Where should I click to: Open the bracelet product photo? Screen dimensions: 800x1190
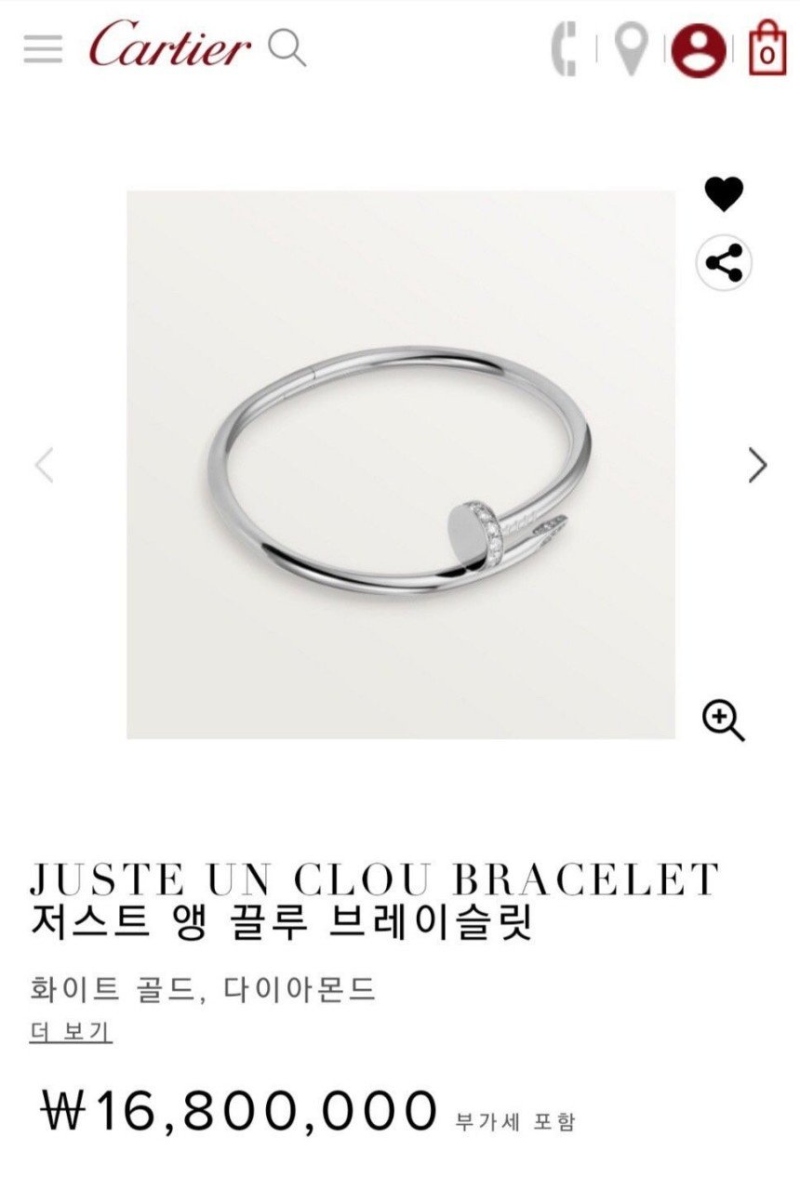coord(400,465)
